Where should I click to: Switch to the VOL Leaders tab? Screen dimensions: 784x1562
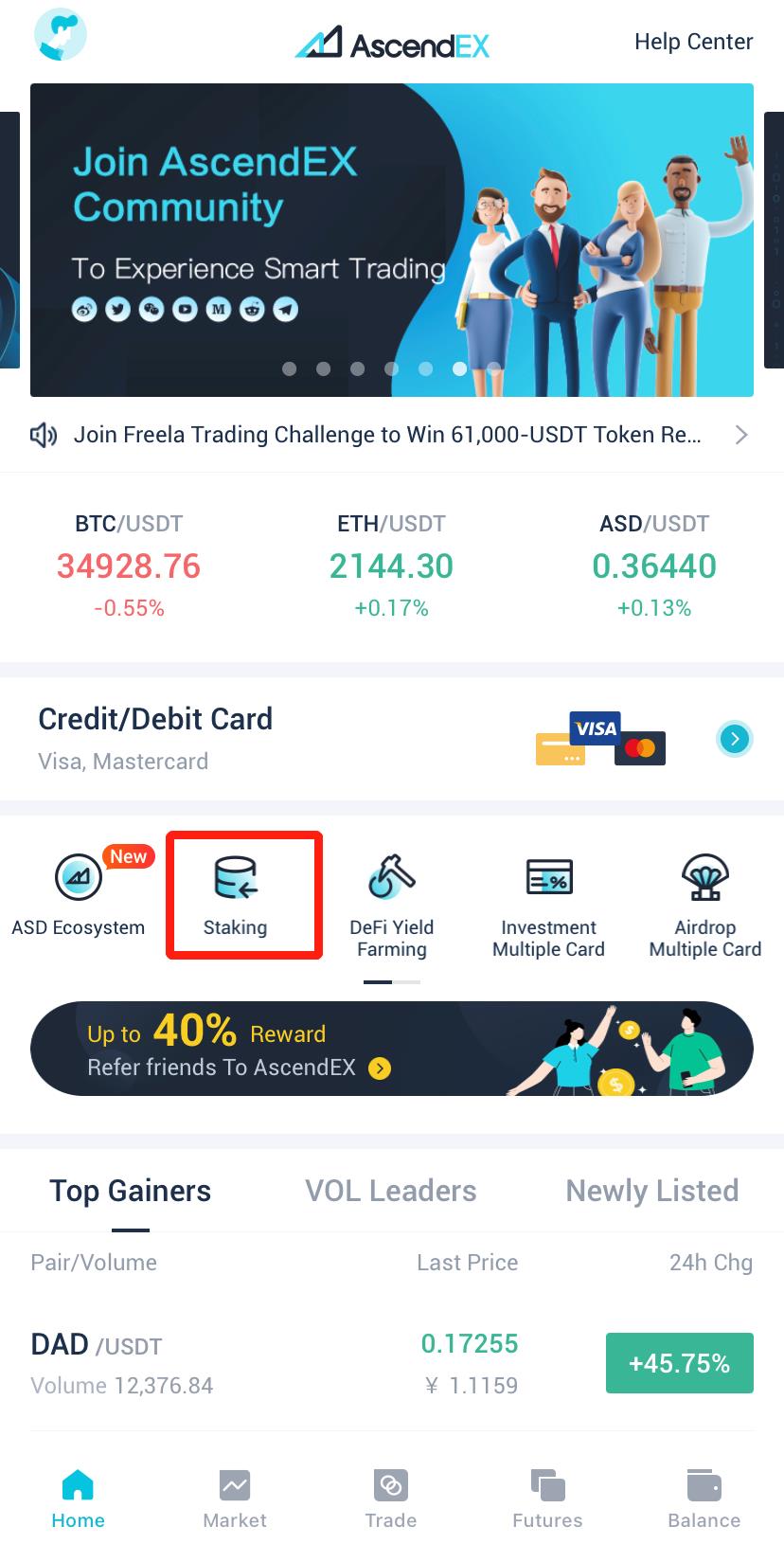point(390,1191)
